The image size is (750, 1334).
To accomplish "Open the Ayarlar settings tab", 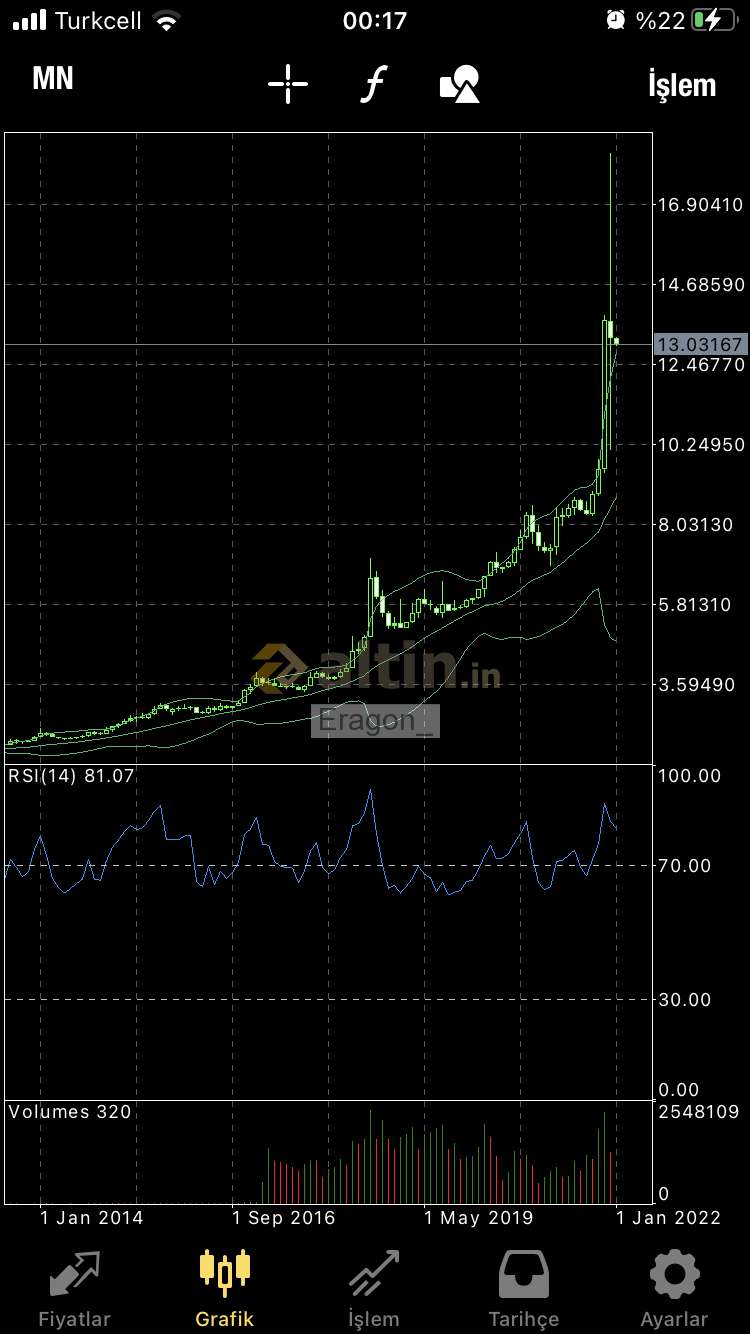I will click(674, 1288).
